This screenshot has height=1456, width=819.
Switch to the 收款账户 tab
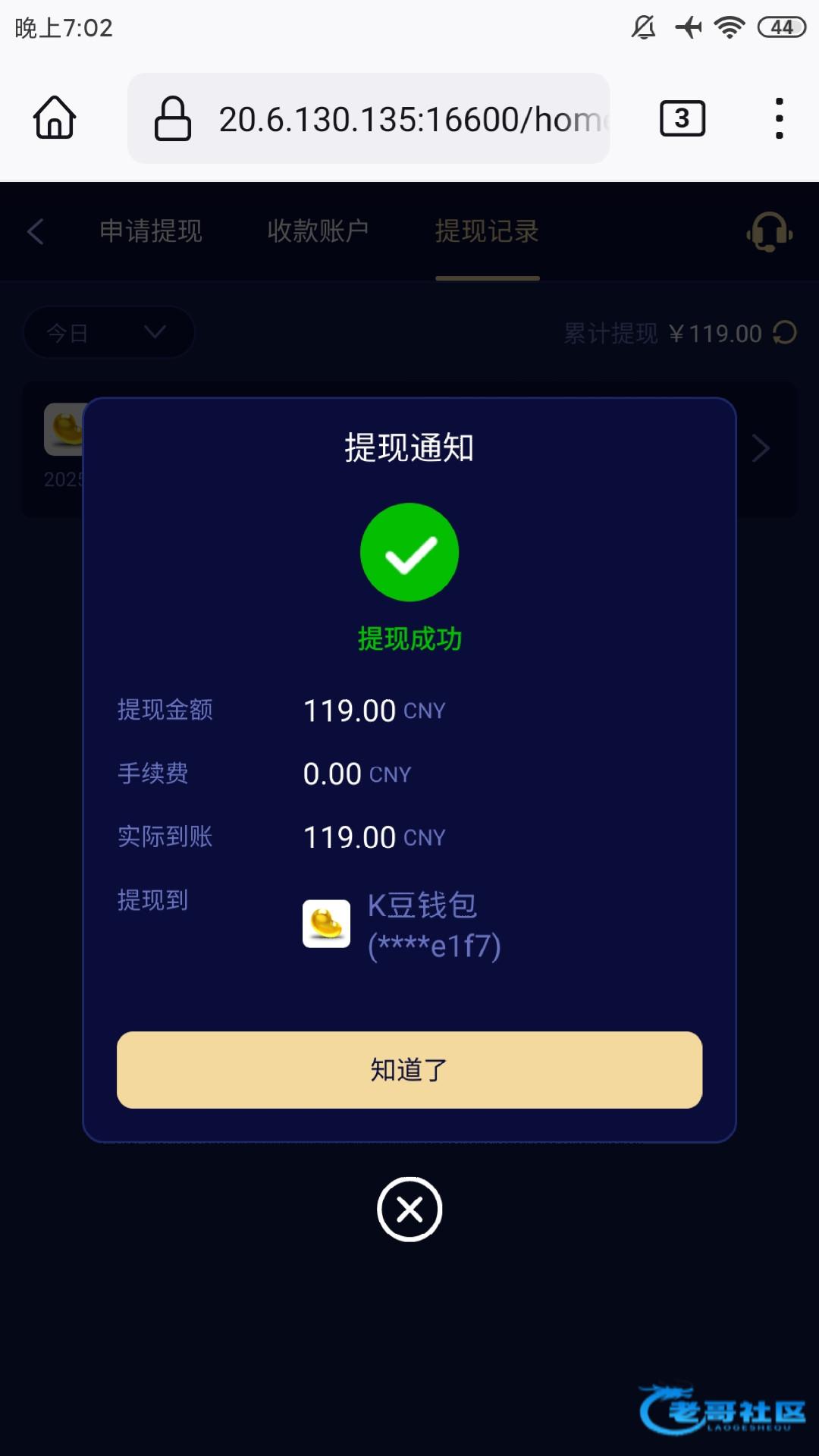[x=318, y=231]
